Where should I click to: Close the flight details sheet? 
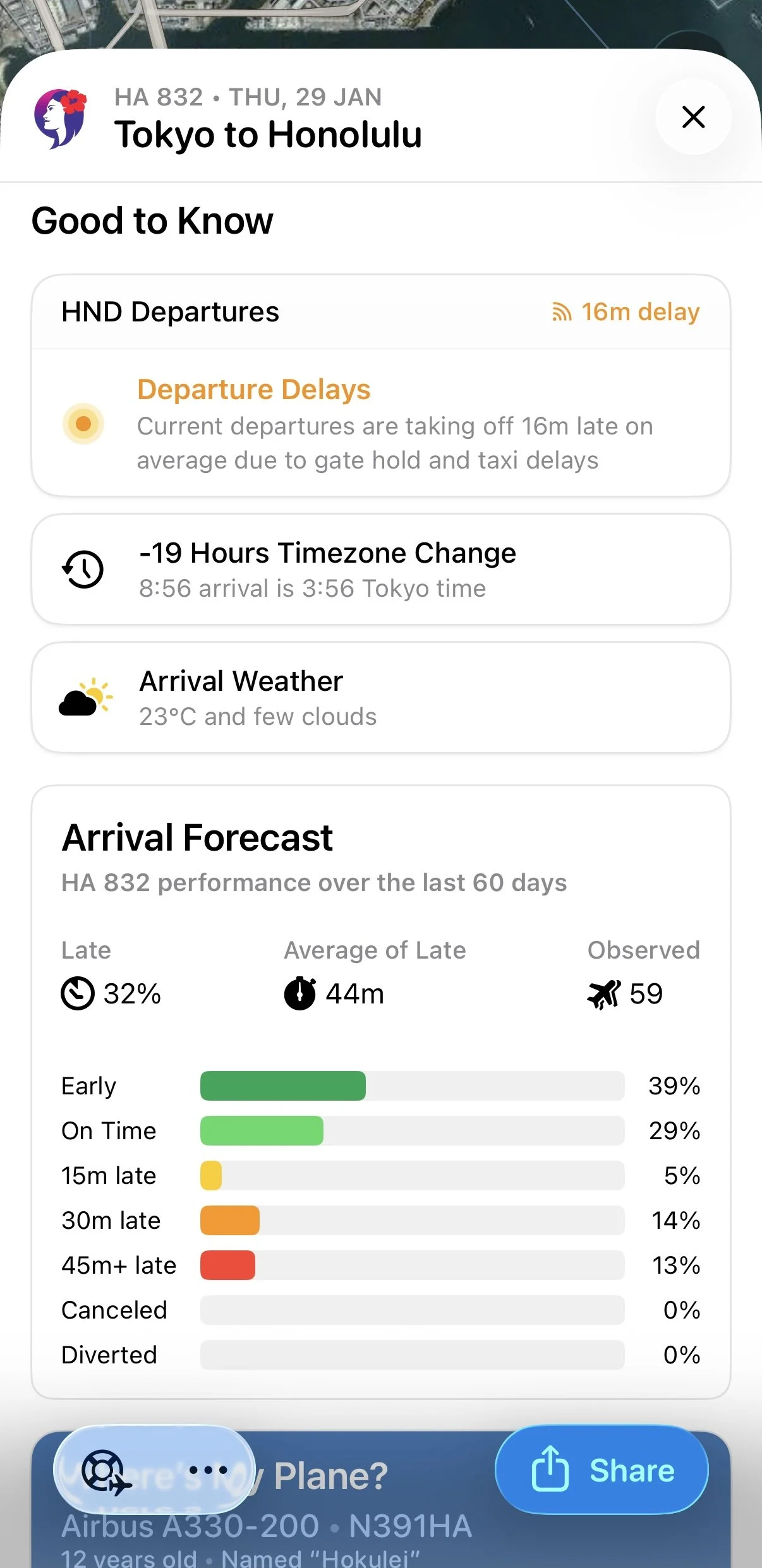click(x=693, y=117)
